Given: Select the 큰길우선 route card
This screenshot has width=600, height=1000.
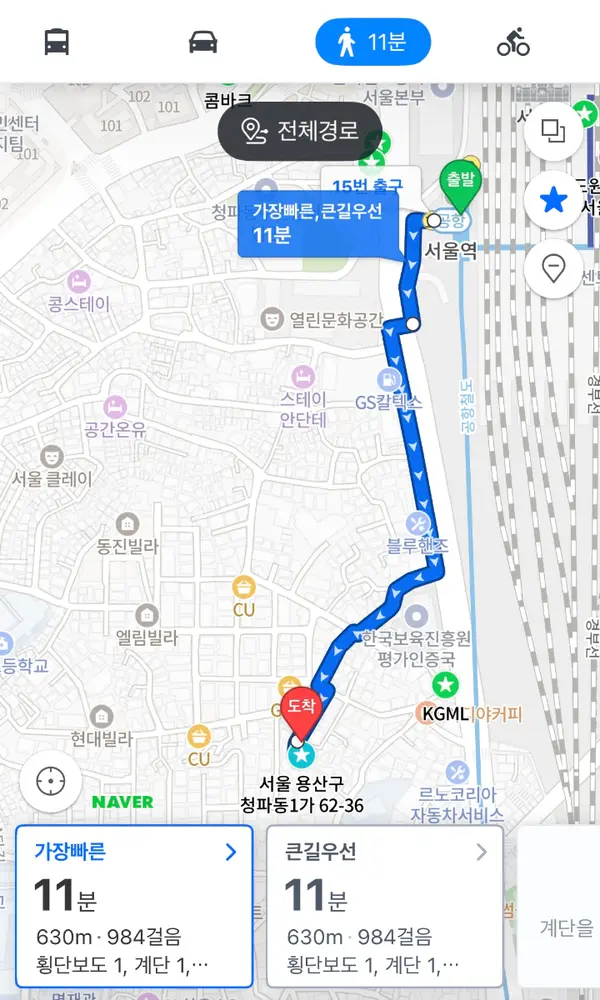Looking at the screenshot, I should 385,905.
